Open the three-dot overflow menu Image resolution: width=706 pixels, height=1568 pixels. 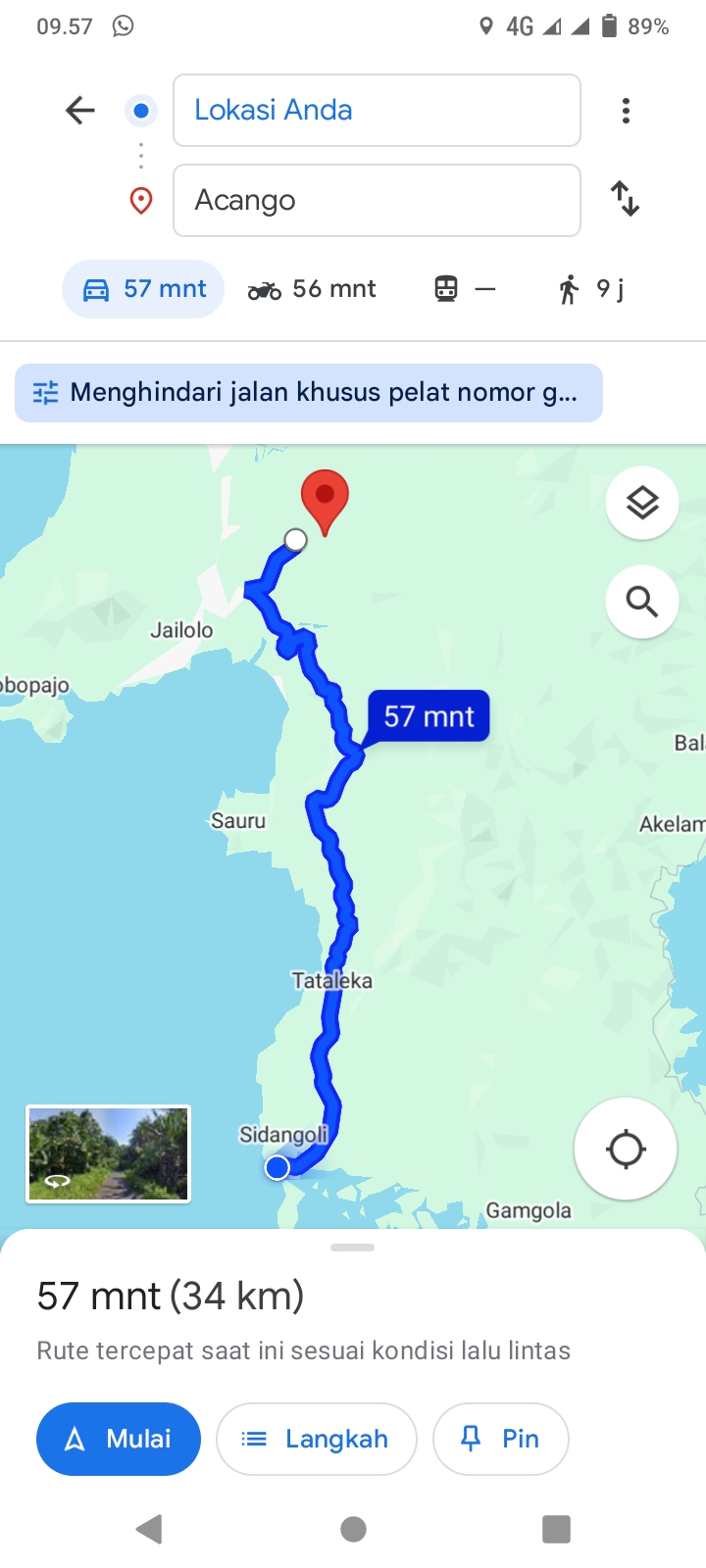pos(626,111)
